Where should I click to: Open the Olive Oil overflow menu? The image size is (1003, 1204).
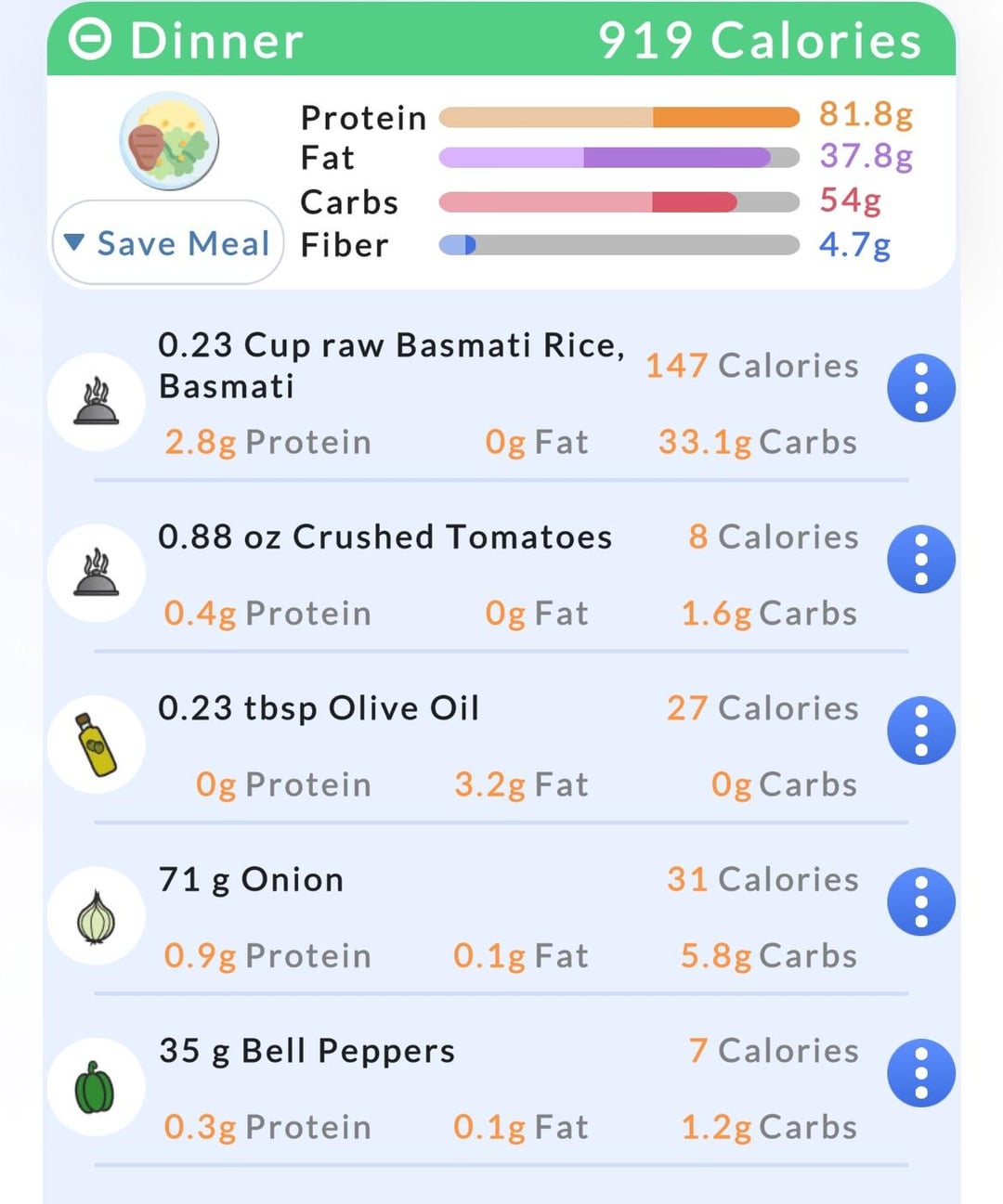(920, 731)
